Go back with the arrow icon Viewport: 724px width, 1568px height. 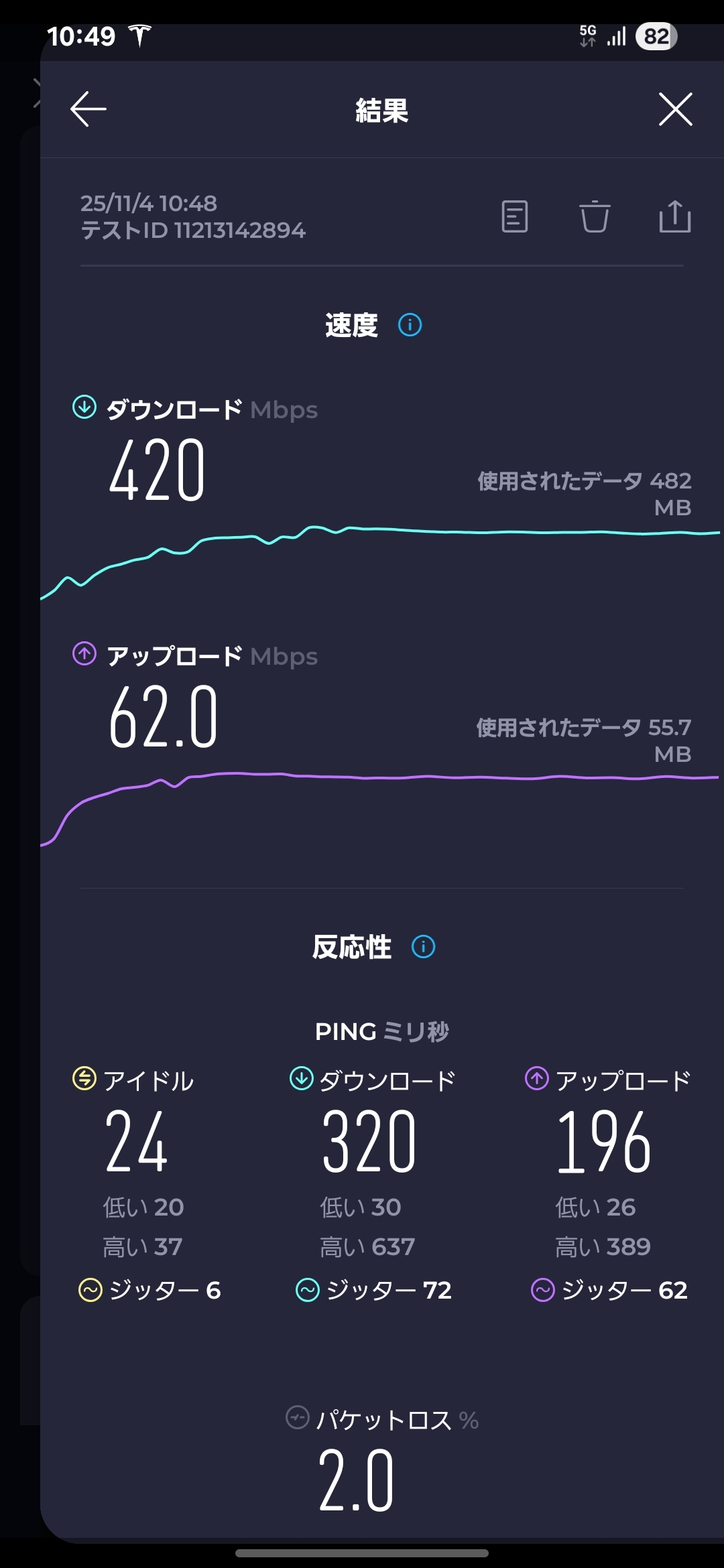(x=88, y=109)
